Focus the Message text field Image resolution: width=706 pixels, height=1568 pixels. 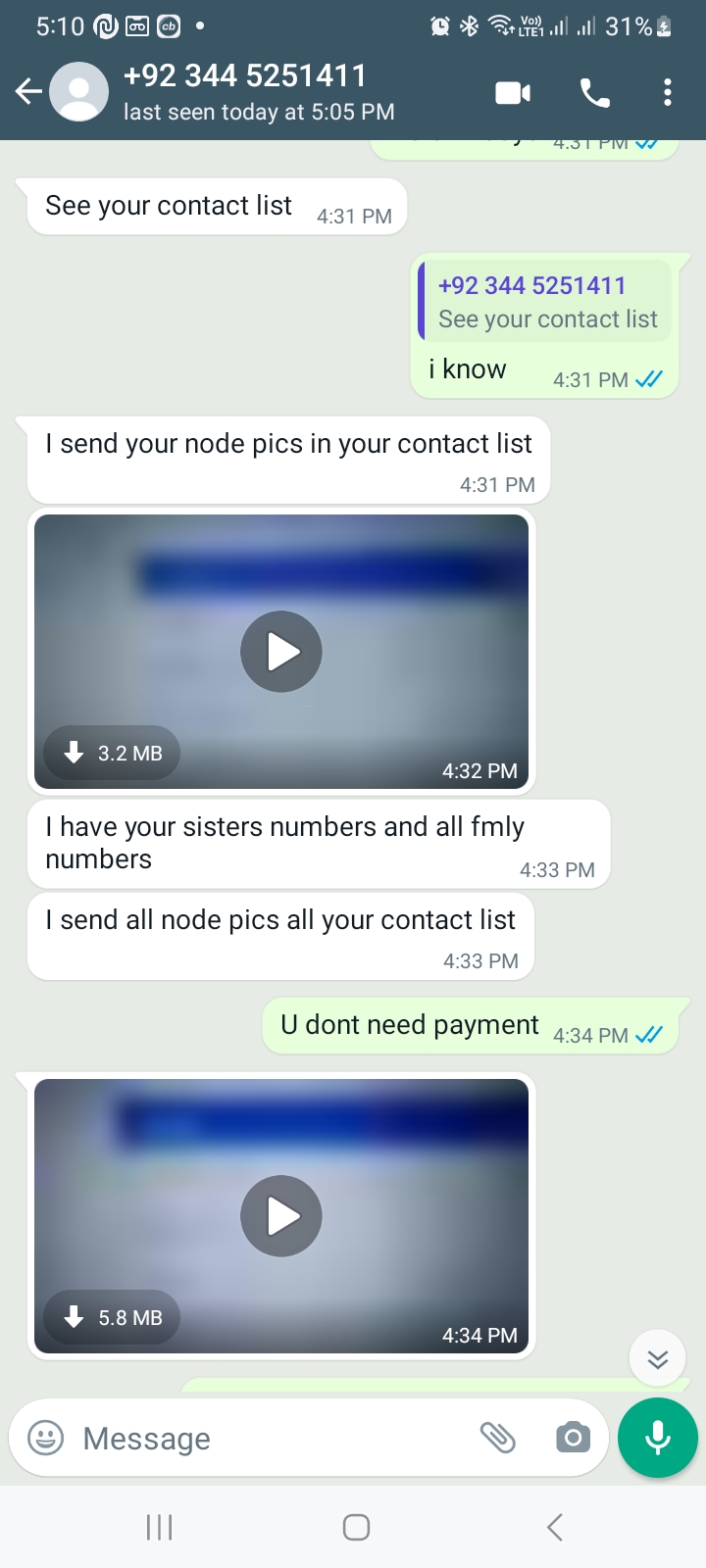(265, 1438)
